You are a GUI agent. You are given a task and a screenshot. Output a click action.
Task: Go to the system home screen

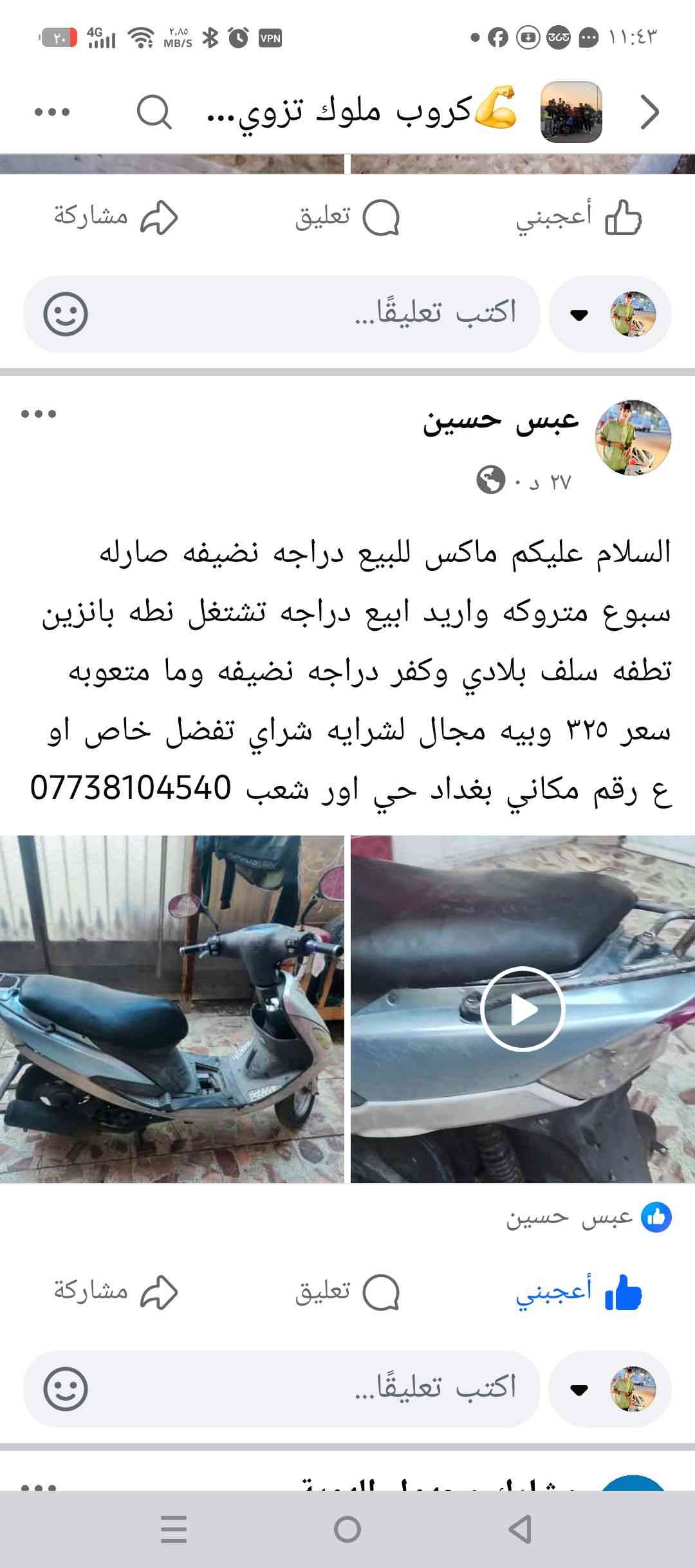(x=347, y=1529)
